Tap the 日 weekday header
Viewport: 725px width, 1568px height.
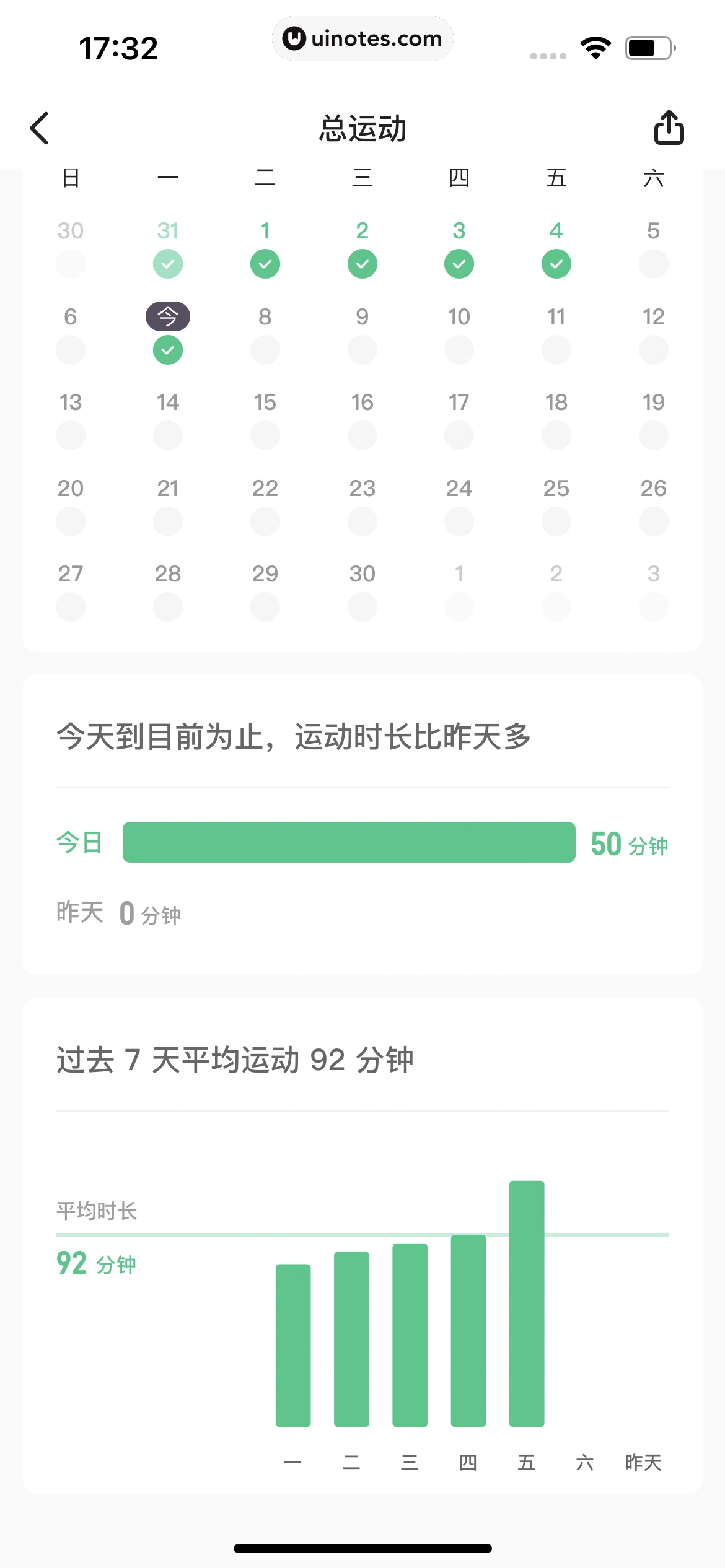pyautogui.click(x=70, y=178)
